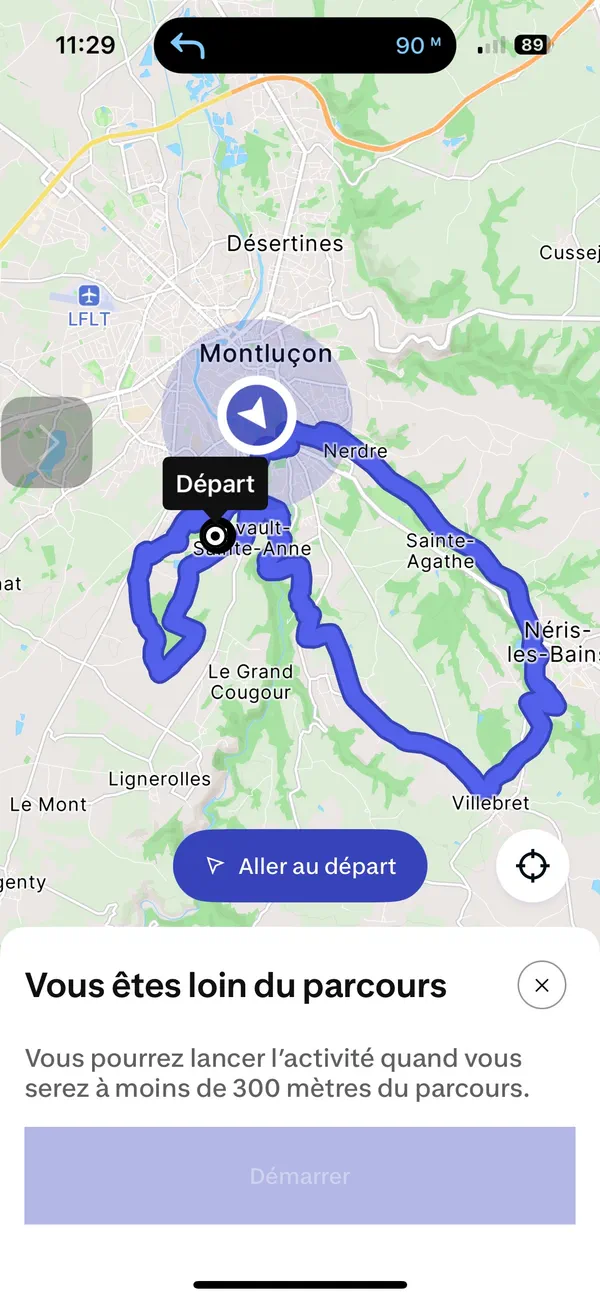Dismiss the Vous êtes loin du parcours panel
The width and height of the screenshot is (600, 1301).
tap(542, 986)
